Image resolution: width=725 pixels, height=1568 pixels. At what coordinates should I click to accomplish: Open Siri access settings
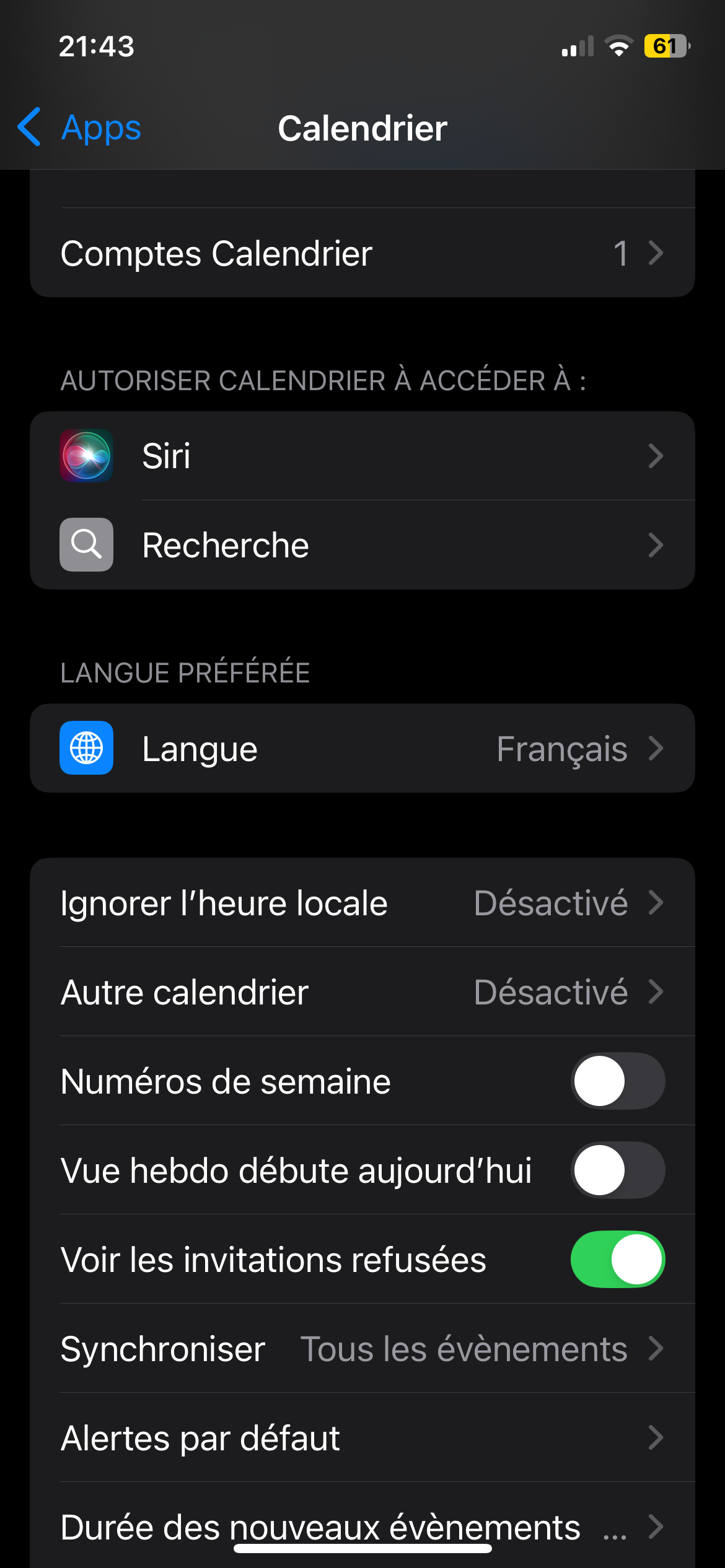362,456
